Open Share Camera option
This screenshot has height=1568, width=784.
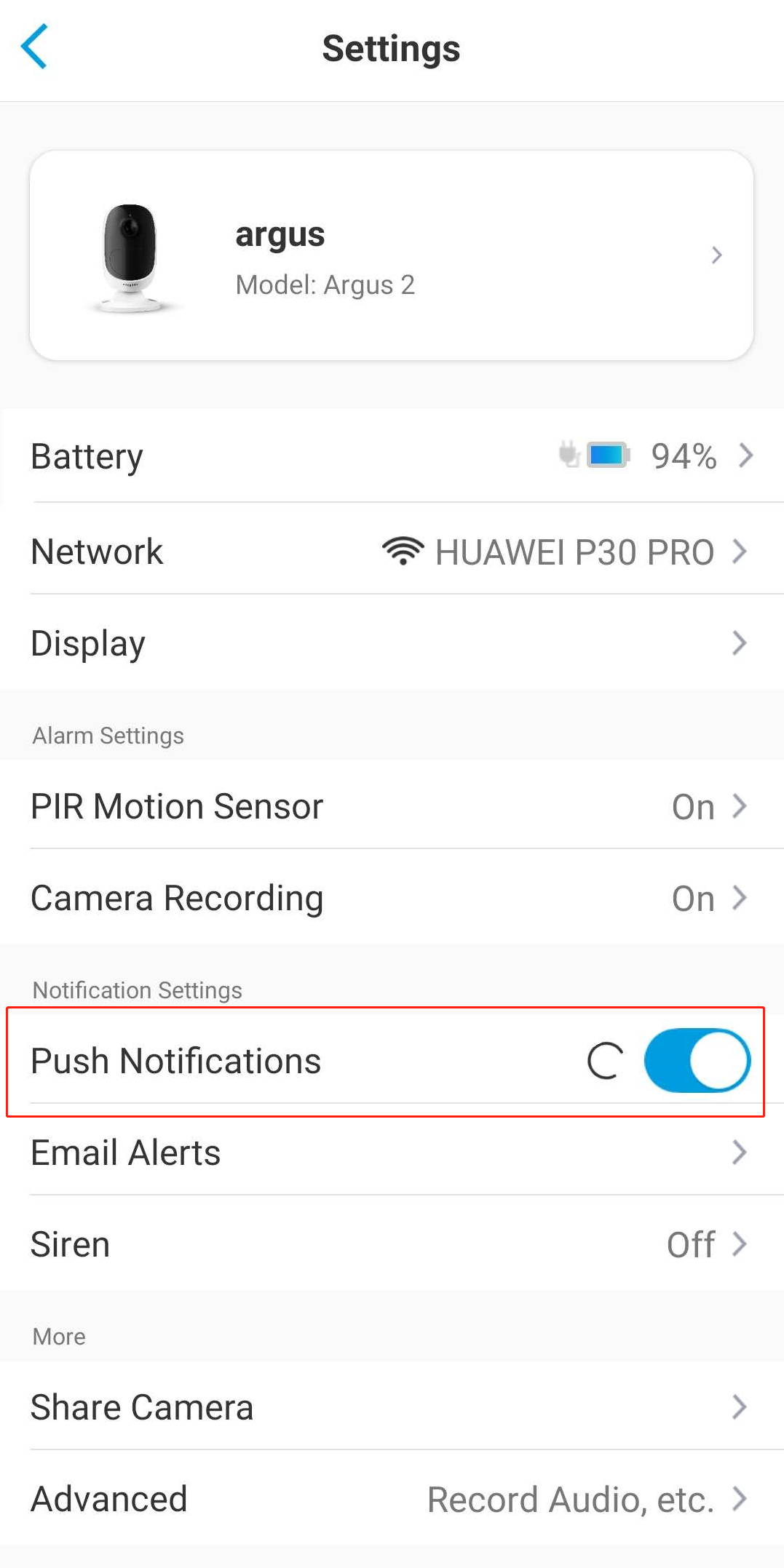click(x=392, y=1407)
